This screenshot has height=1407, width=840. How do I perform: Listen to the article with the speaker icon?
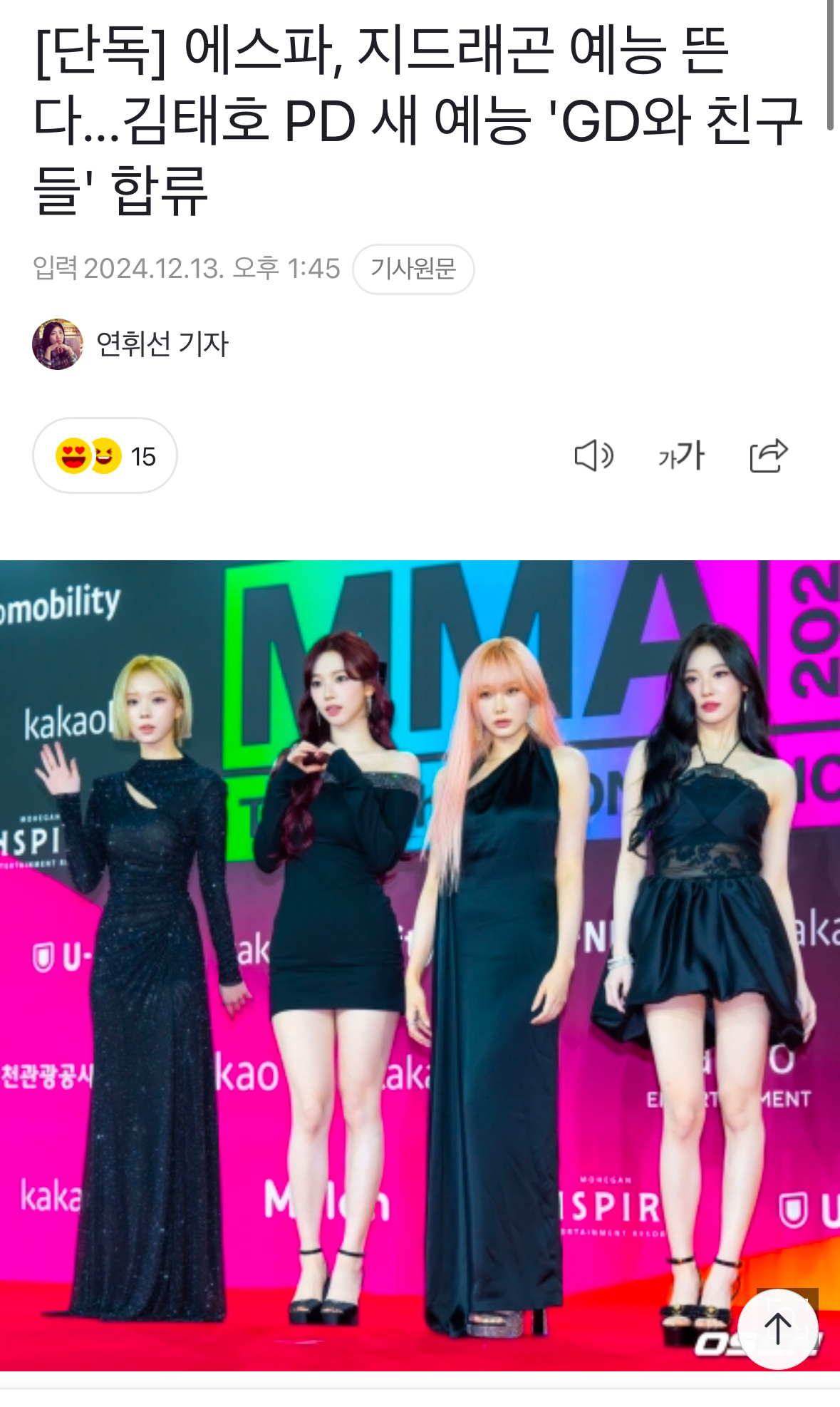[593, 455]
